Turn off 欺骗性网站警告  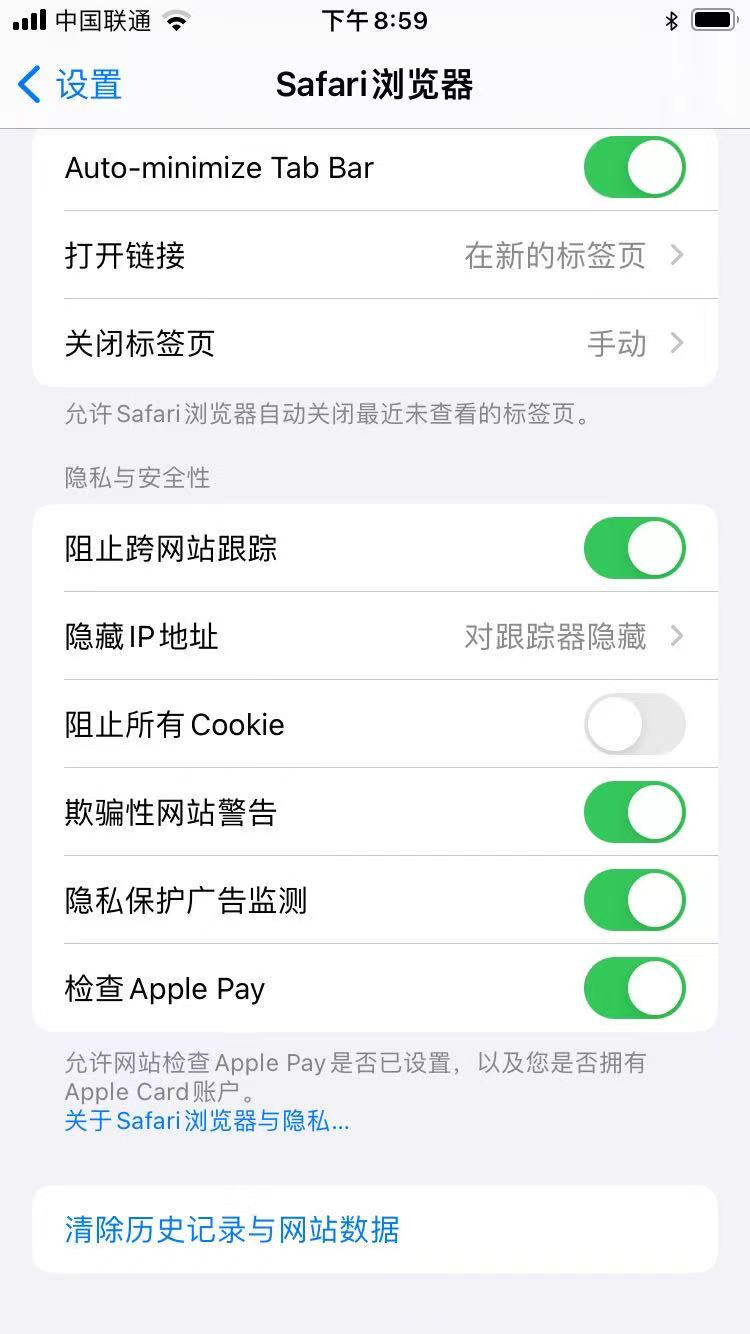tap(634, 812)
